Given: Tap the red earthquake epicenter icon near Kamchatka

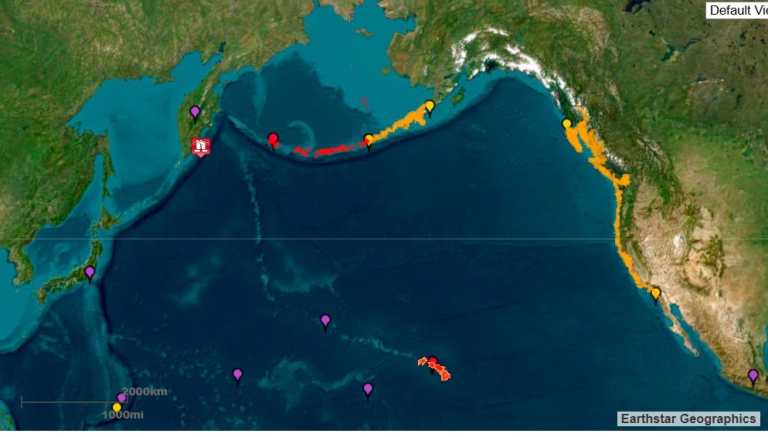Looking at the screenshot, I should pos(202,147).
